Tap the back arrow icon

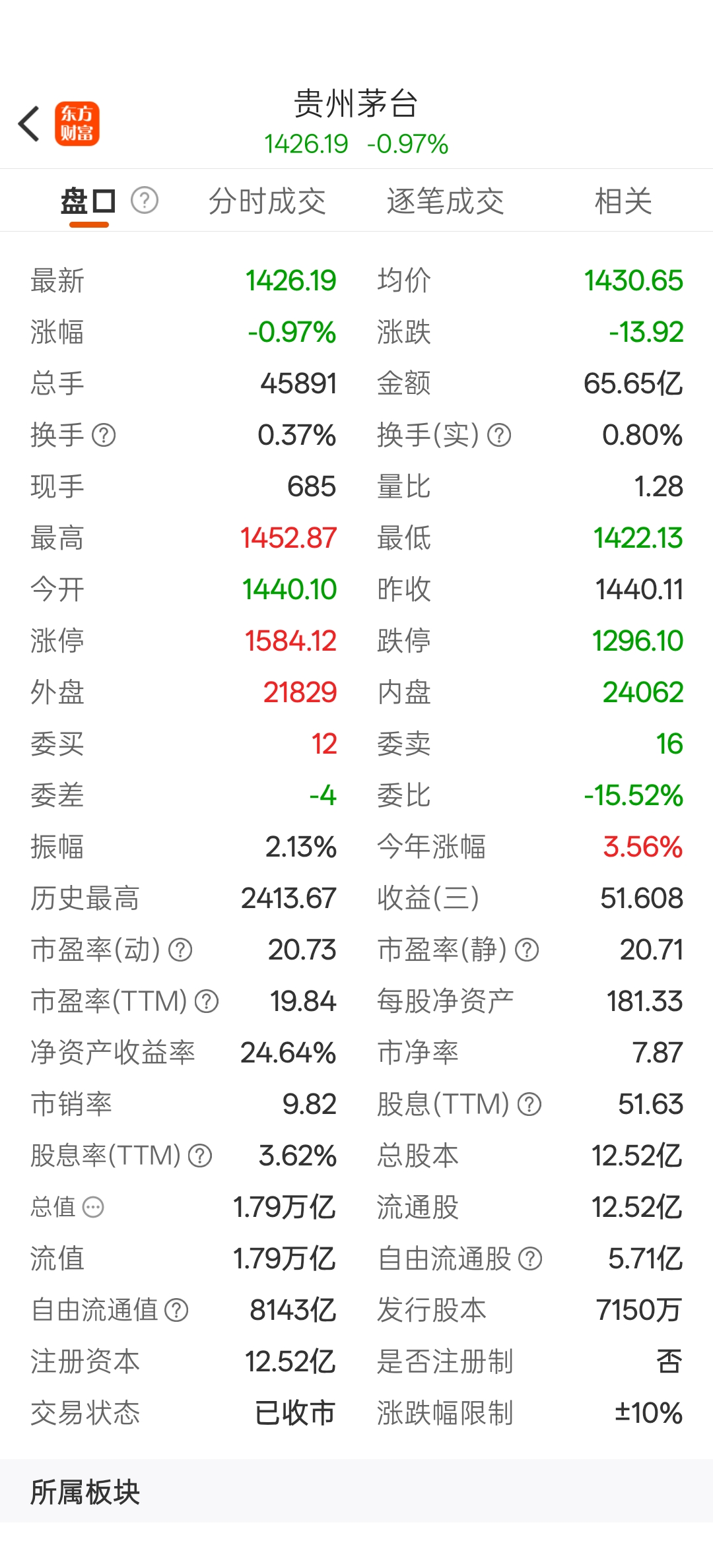(x=28, y=123)
